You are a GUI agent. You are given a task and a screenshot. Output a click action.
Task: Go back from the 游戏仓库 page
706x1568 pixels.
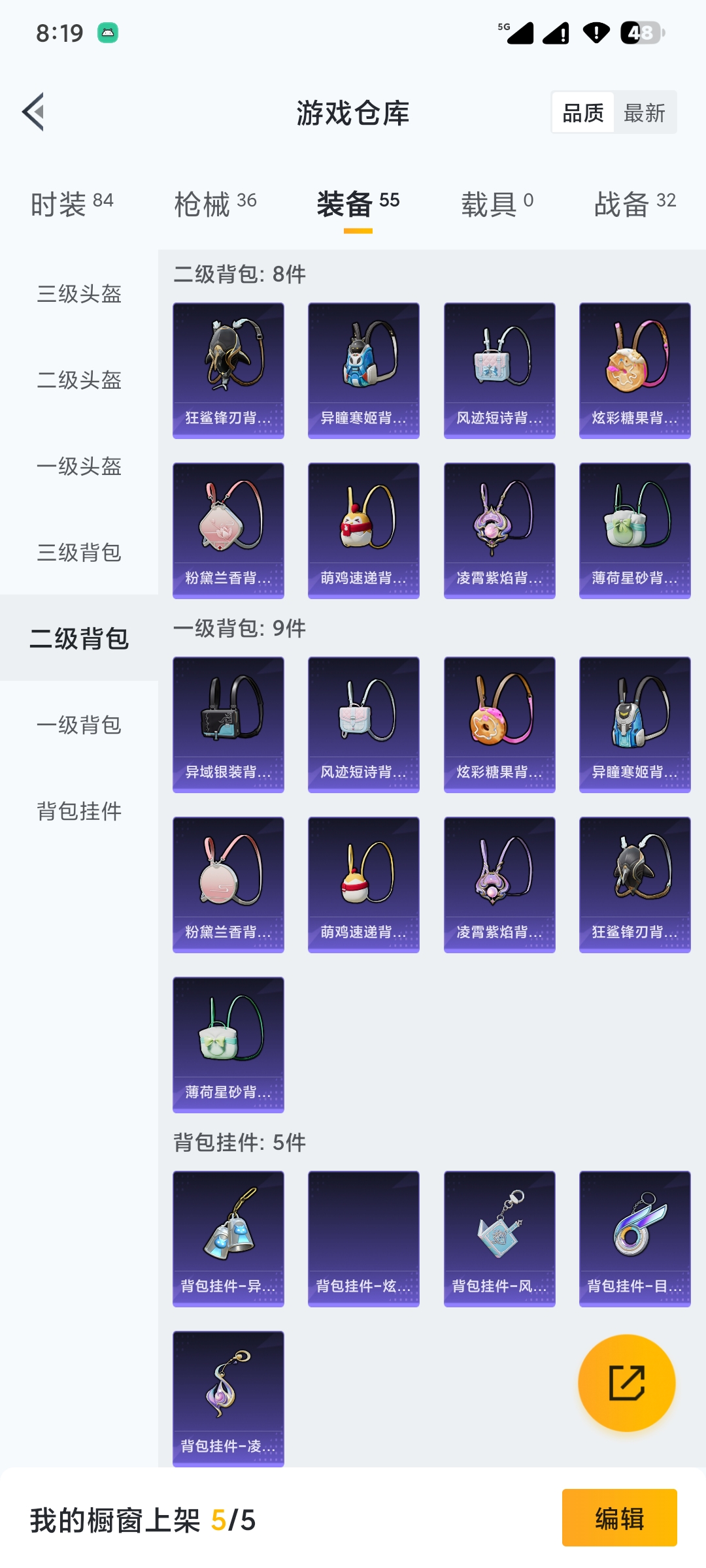(34, 112)
